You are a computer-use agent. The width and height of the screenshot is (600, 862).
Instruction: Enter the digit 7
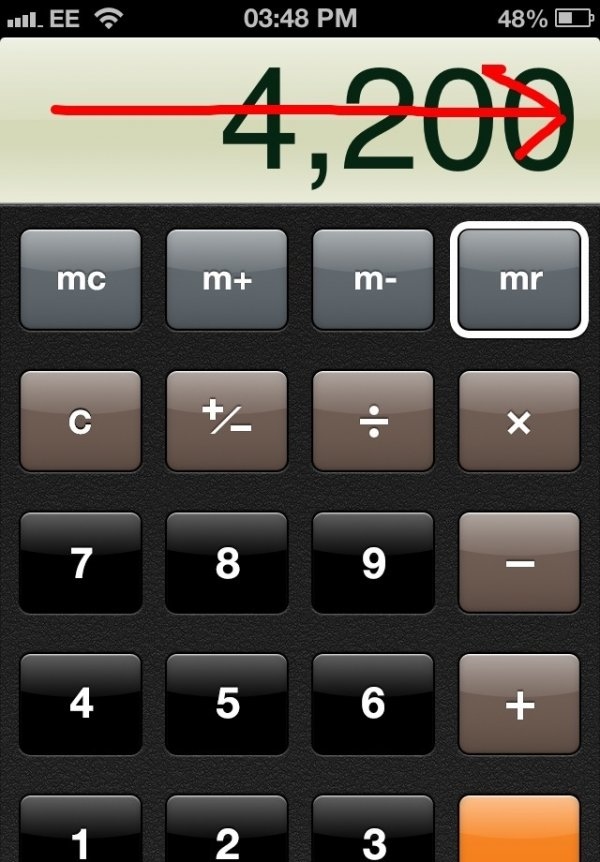pyautogui.click(x=81, y=563)
